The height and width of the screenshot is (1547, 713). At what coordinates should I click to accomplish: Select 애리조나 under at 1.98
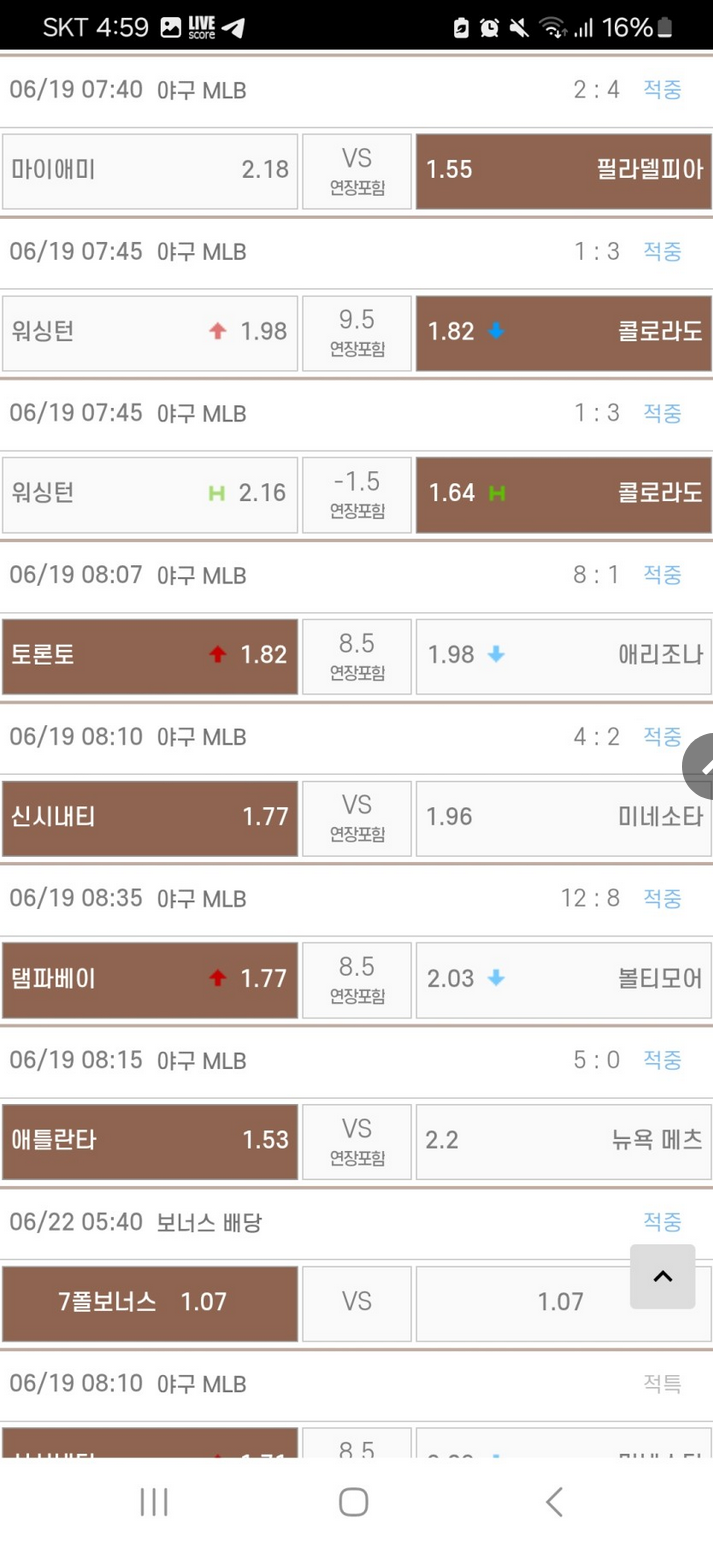[x=563, y=656]
